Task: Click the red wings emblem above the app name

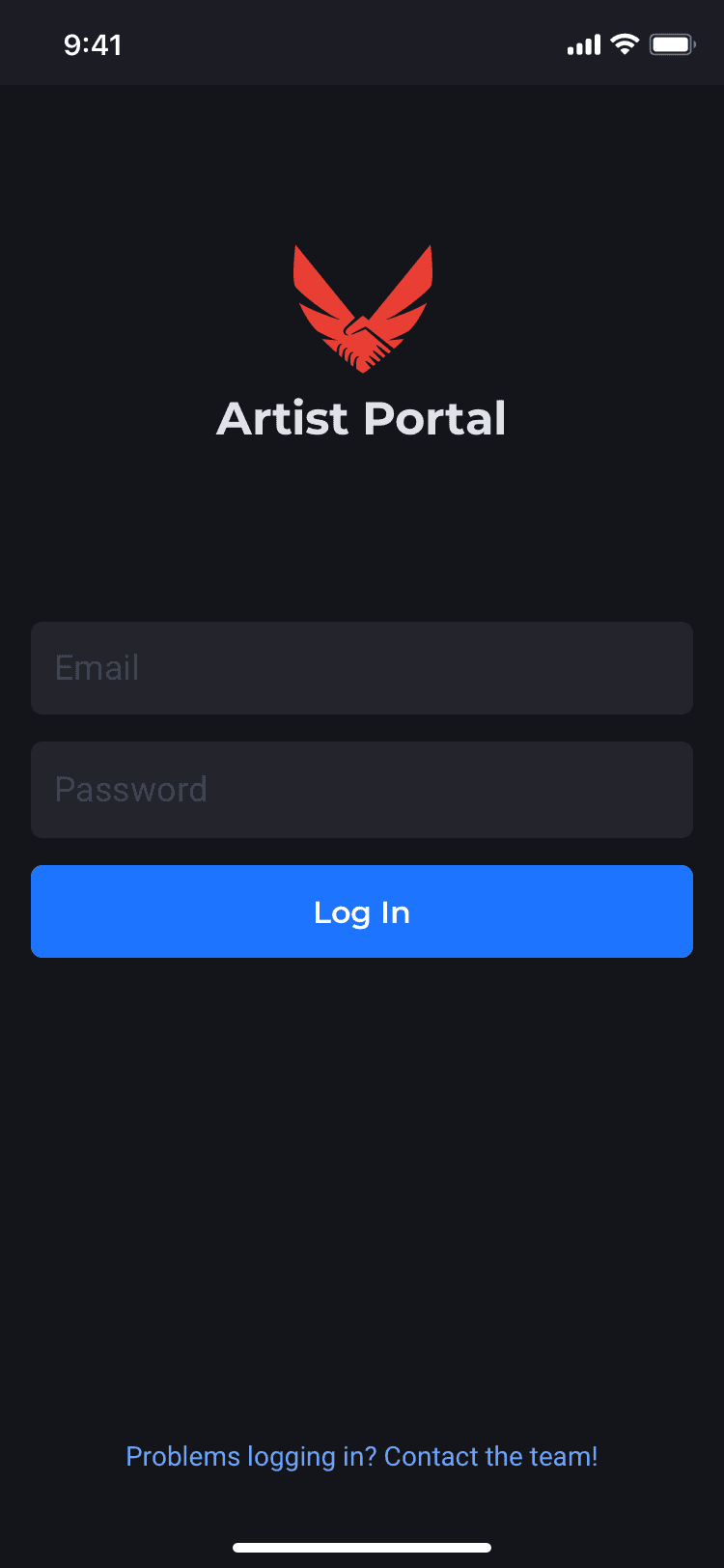Action: (x=362, y=290)
